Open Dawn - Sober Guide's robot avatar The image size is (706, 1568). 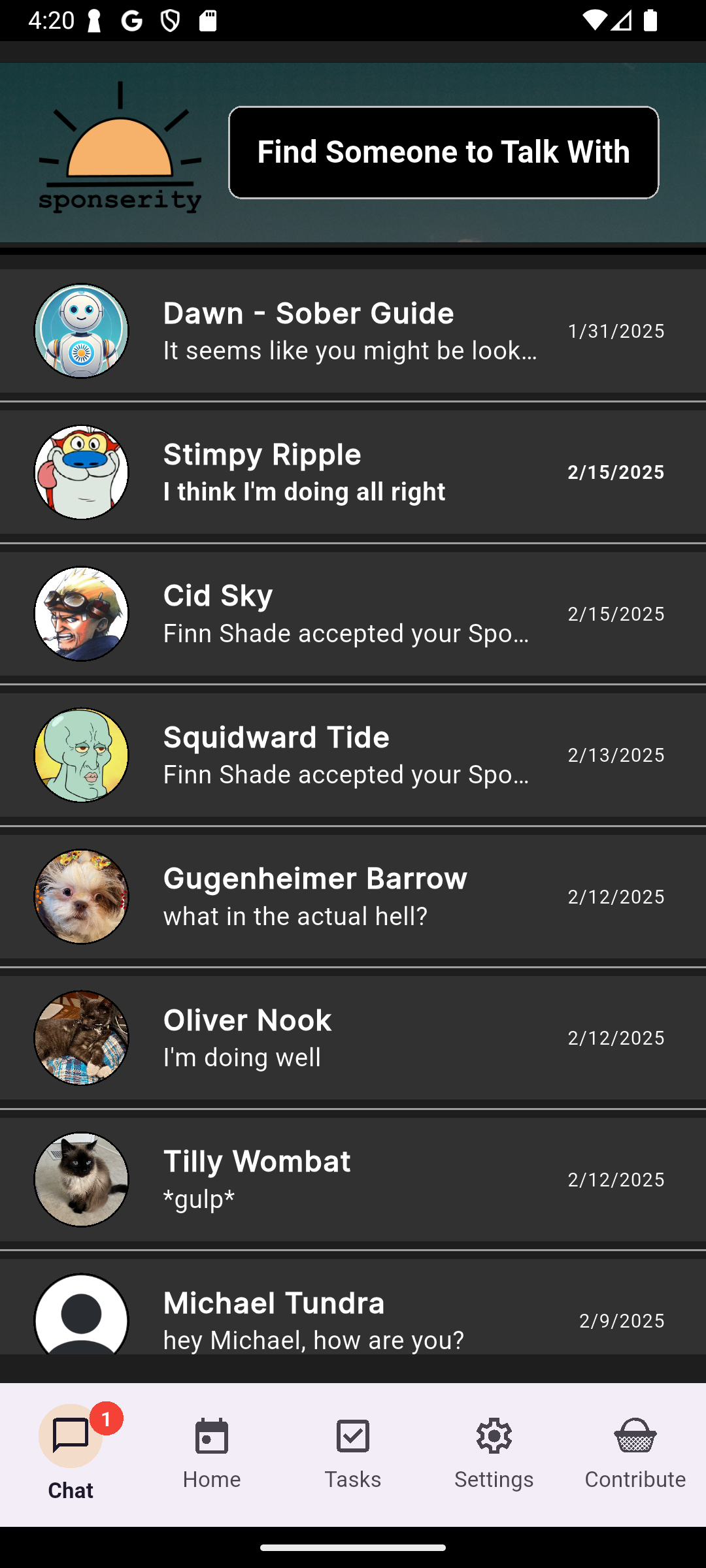pos(81,331)
